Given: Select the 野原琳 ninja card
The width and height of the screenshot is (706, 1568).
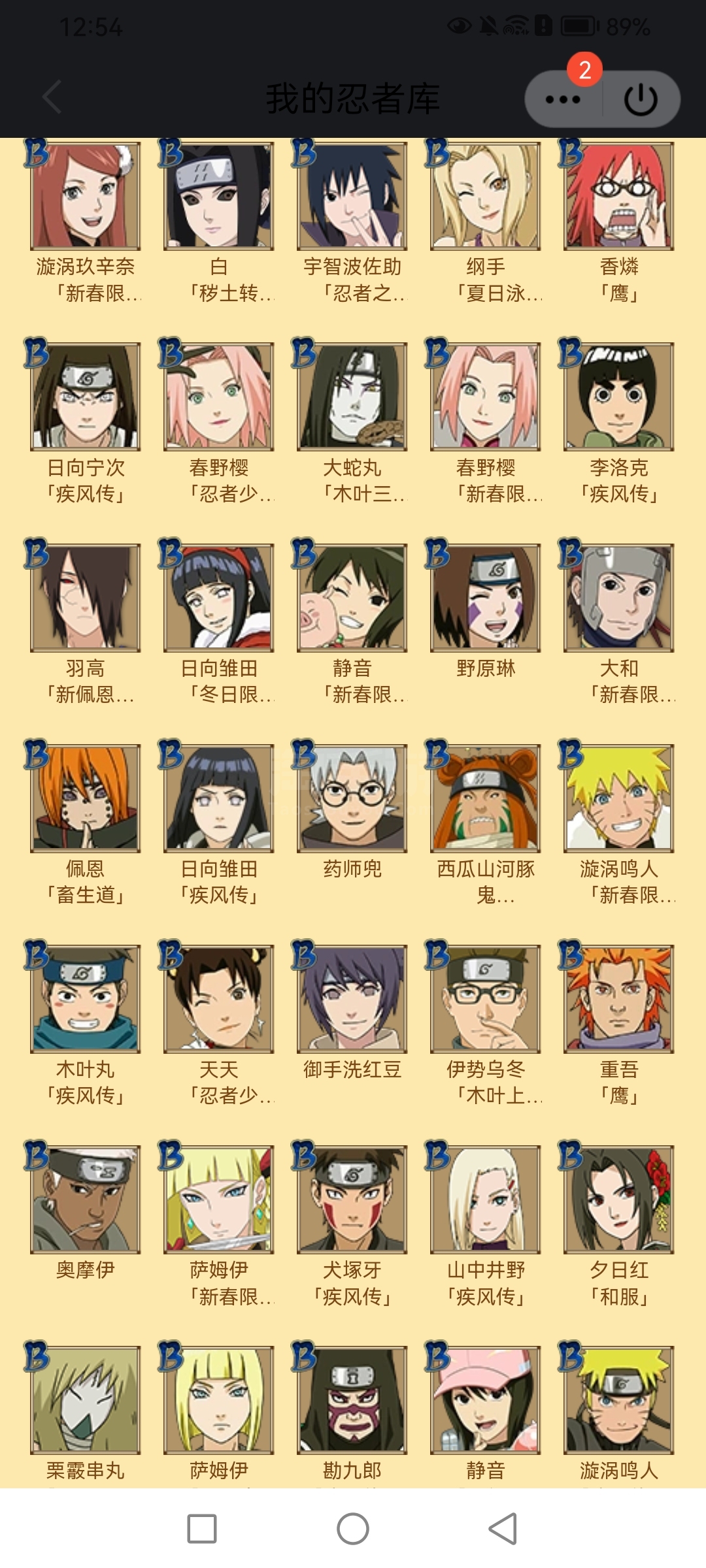Looking at the screenshot, I should (x=486, y=598).
